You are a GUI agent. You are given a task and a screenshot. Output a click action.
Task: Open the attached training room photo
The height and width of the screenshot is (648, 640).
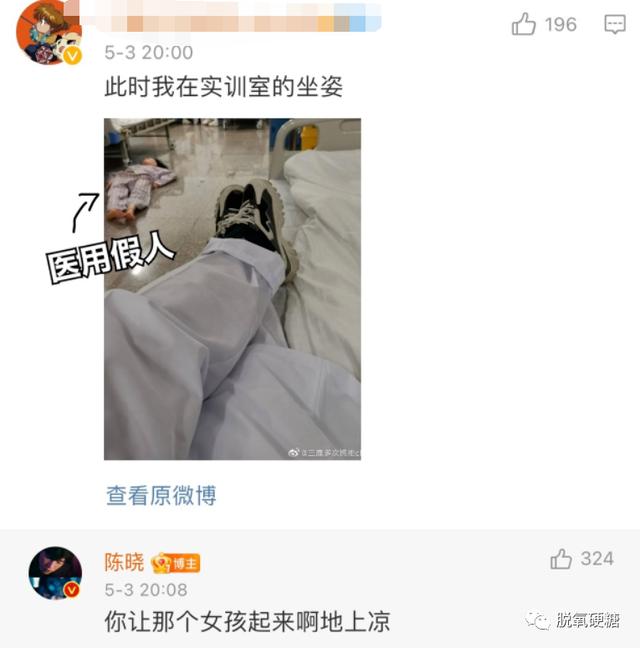232,289
